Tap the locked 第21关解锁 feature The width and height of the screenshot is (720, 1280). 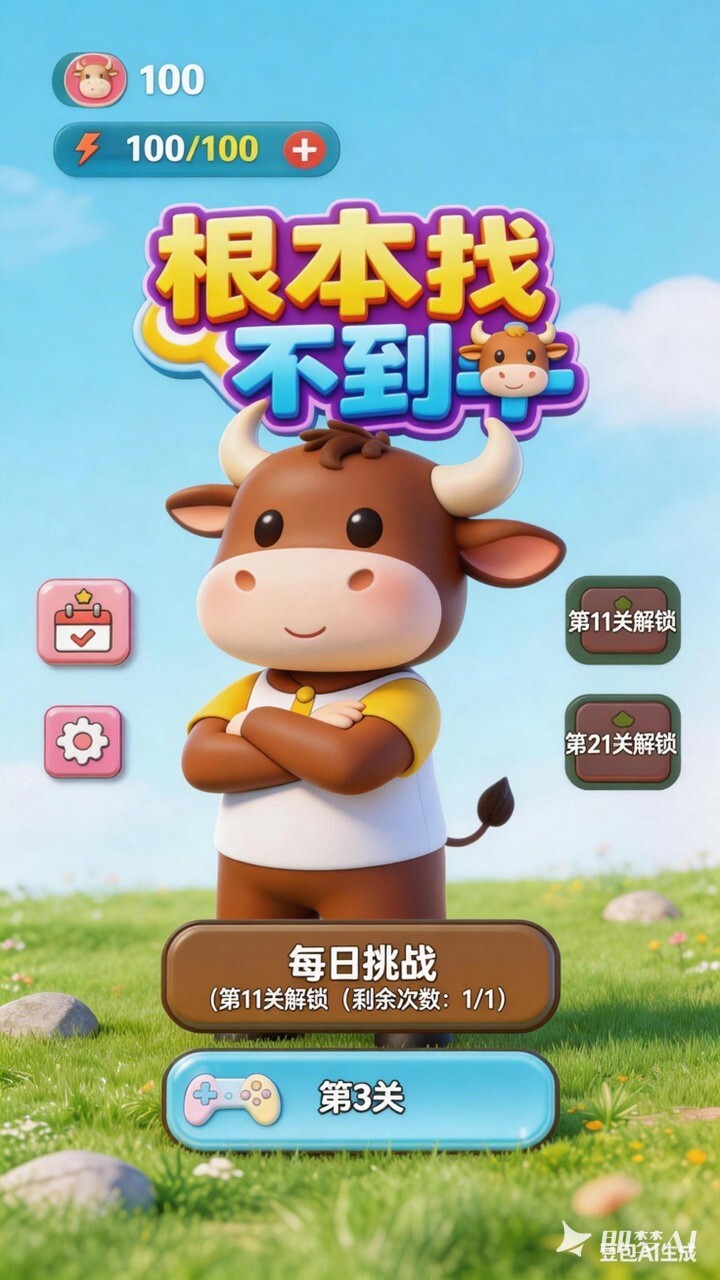point(622,742)
